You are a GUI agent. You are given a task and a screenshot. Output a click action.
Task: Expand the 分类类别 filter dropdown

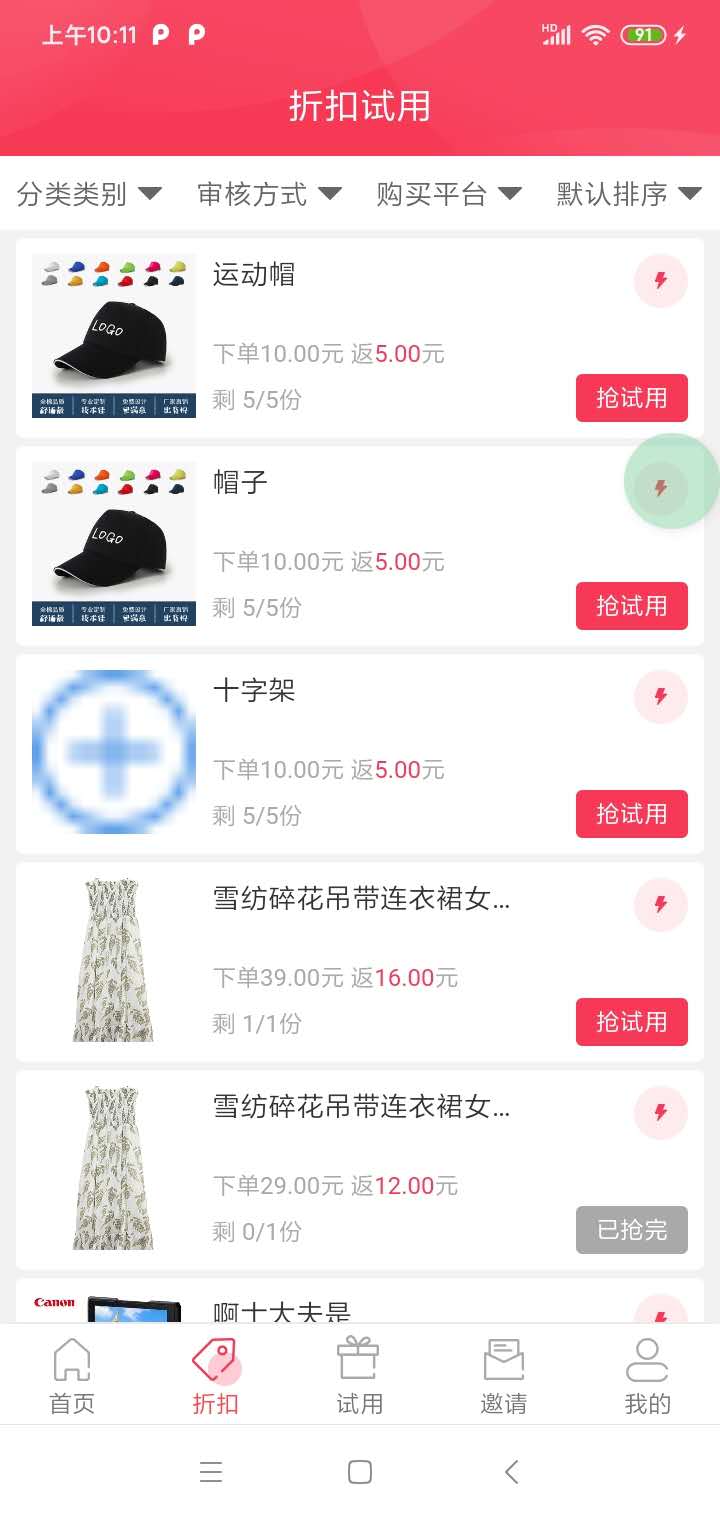[89, 194]
